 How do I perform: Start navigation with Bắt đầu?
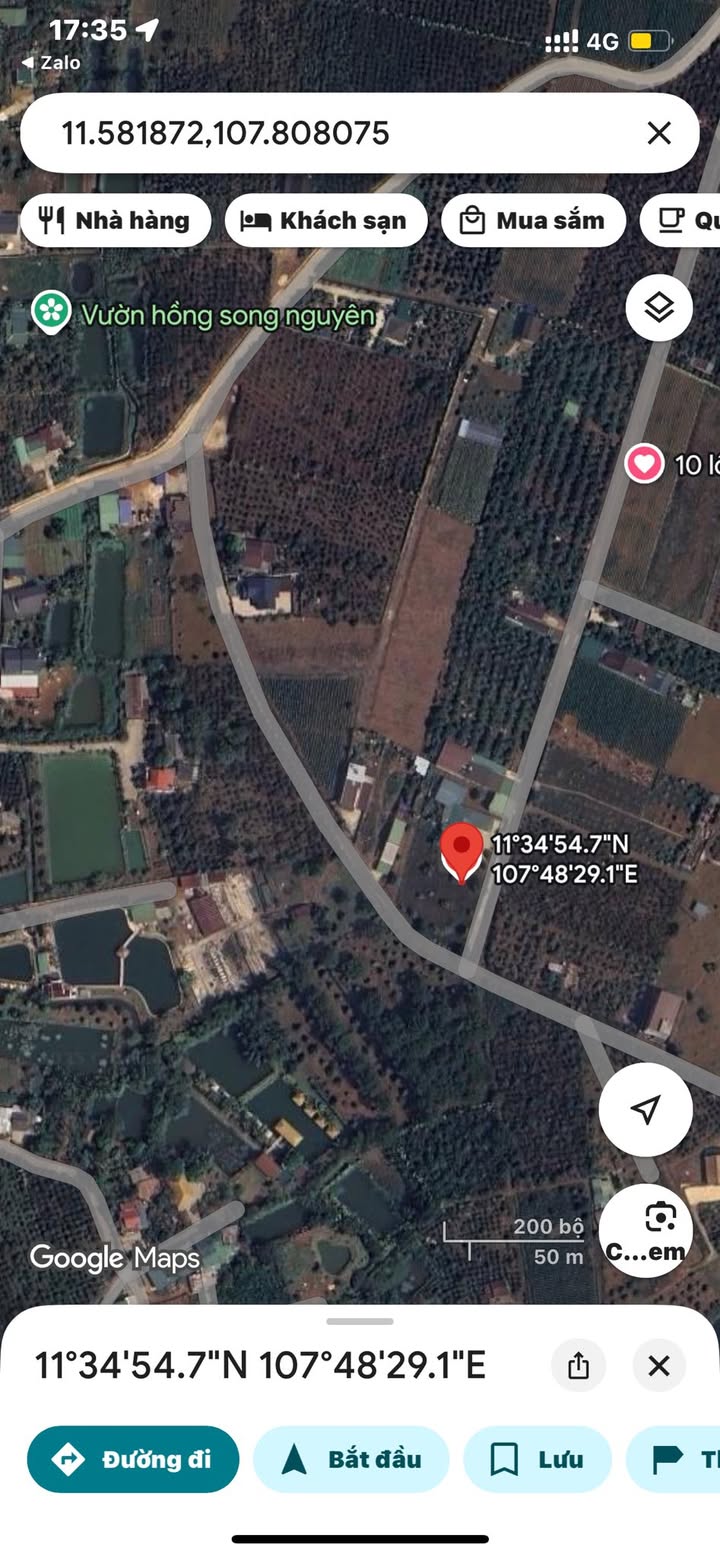pyautogui.click(x=351, y=1459)
